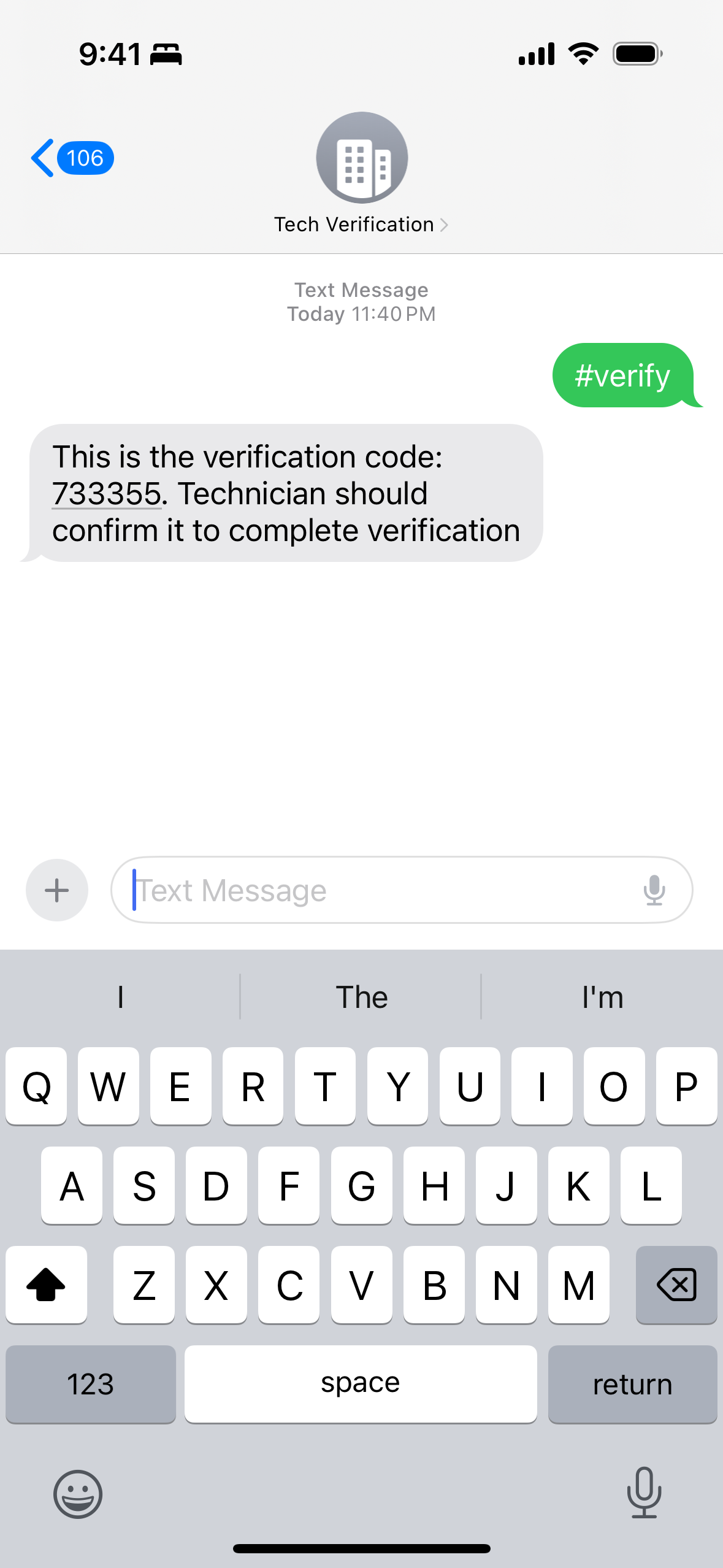Focus the Text Message input field
Viewport: 723px width, 1568px height.
coord(380,890)
